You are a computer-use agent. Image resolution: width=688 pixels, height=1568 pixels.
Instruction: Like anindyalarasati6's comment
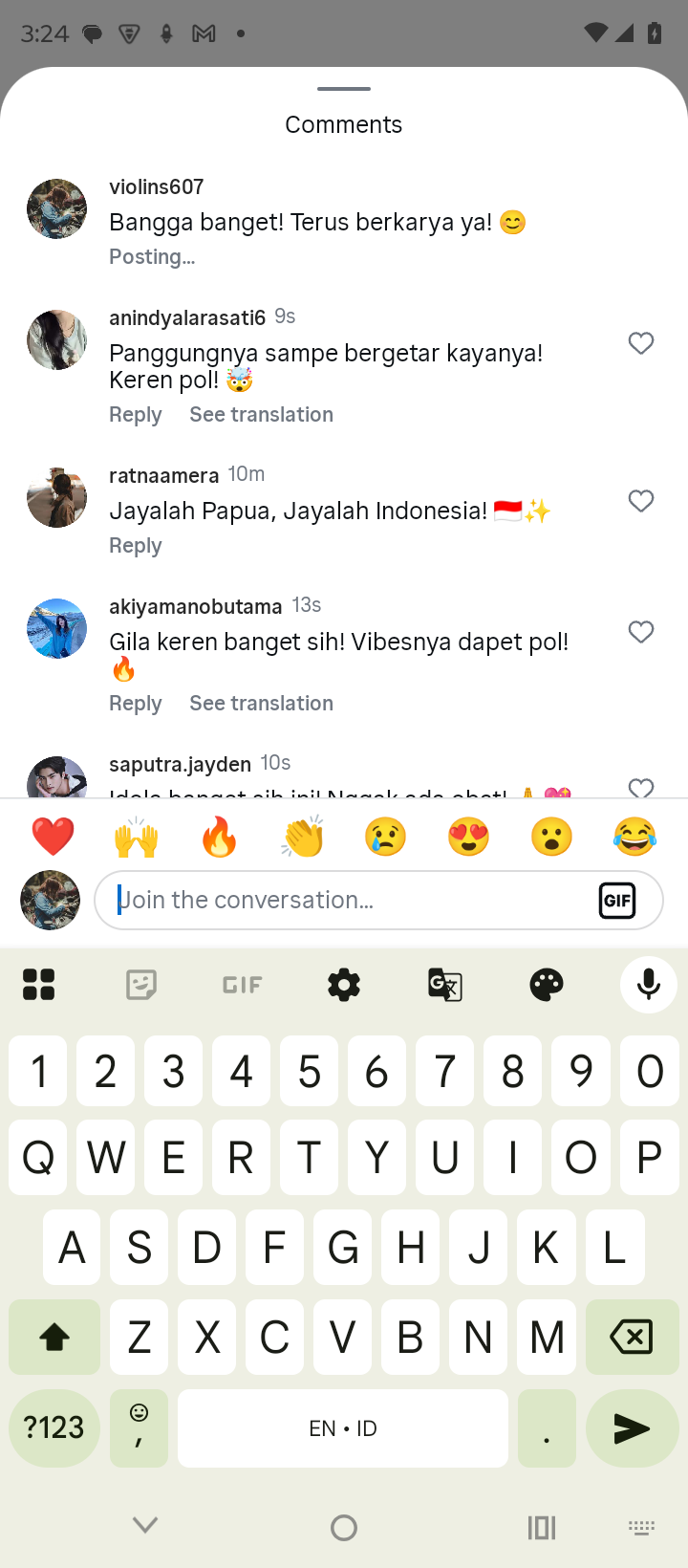tap(641, 343)
